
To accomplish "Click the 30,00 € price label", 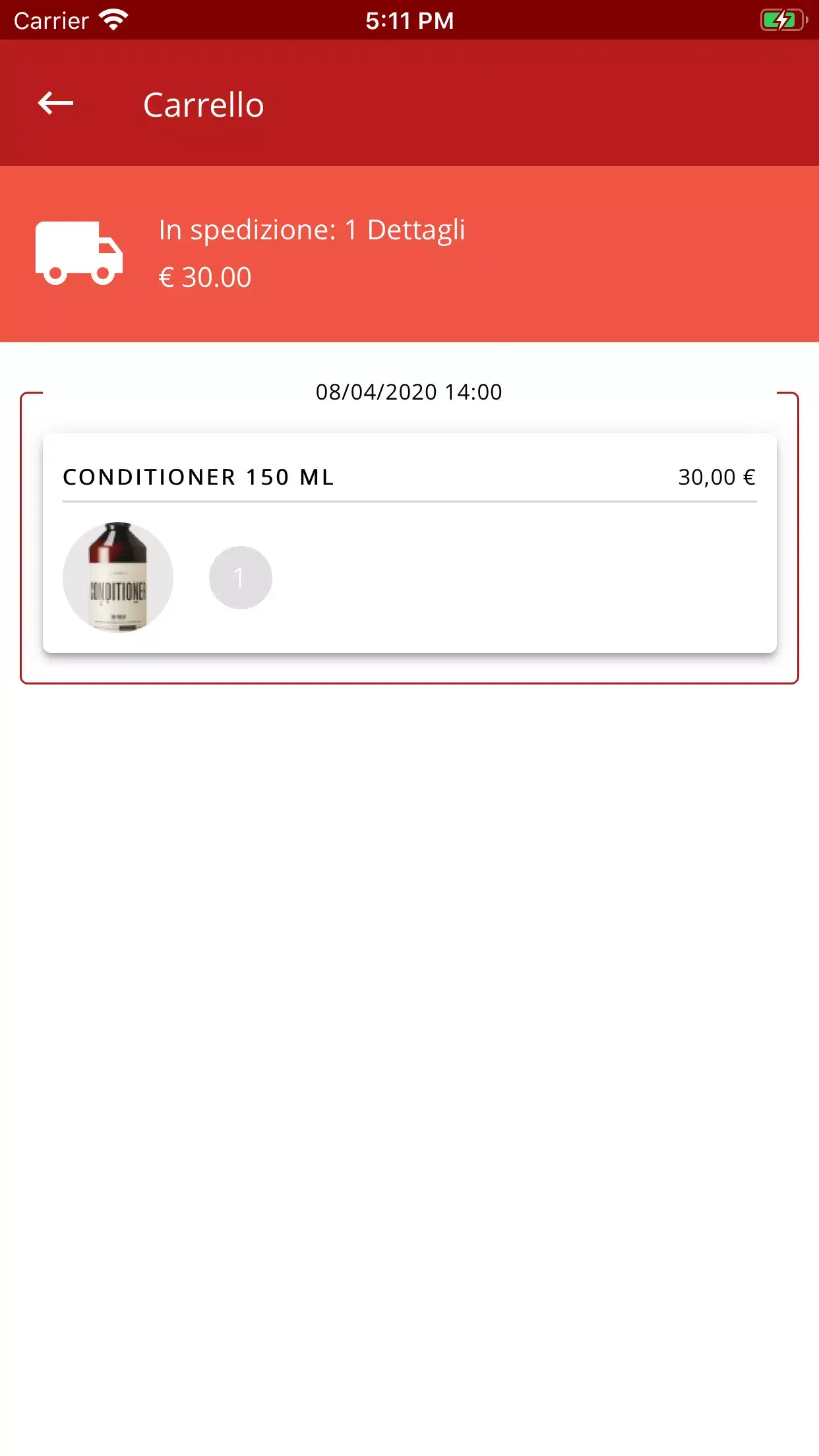I will [x=716, y=477].
